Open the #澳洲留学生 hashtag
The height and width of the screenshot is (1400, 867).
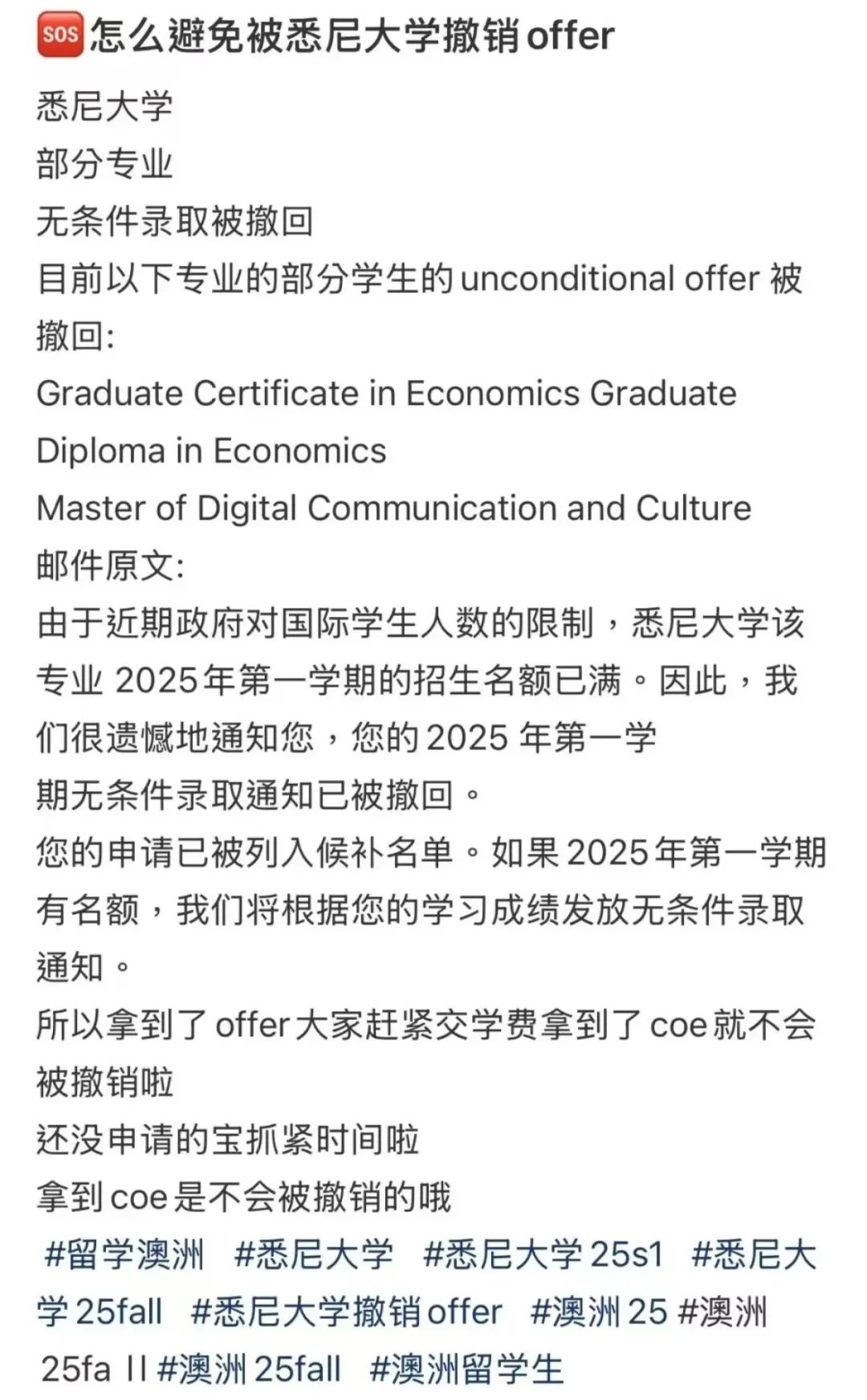[466, 1369]
